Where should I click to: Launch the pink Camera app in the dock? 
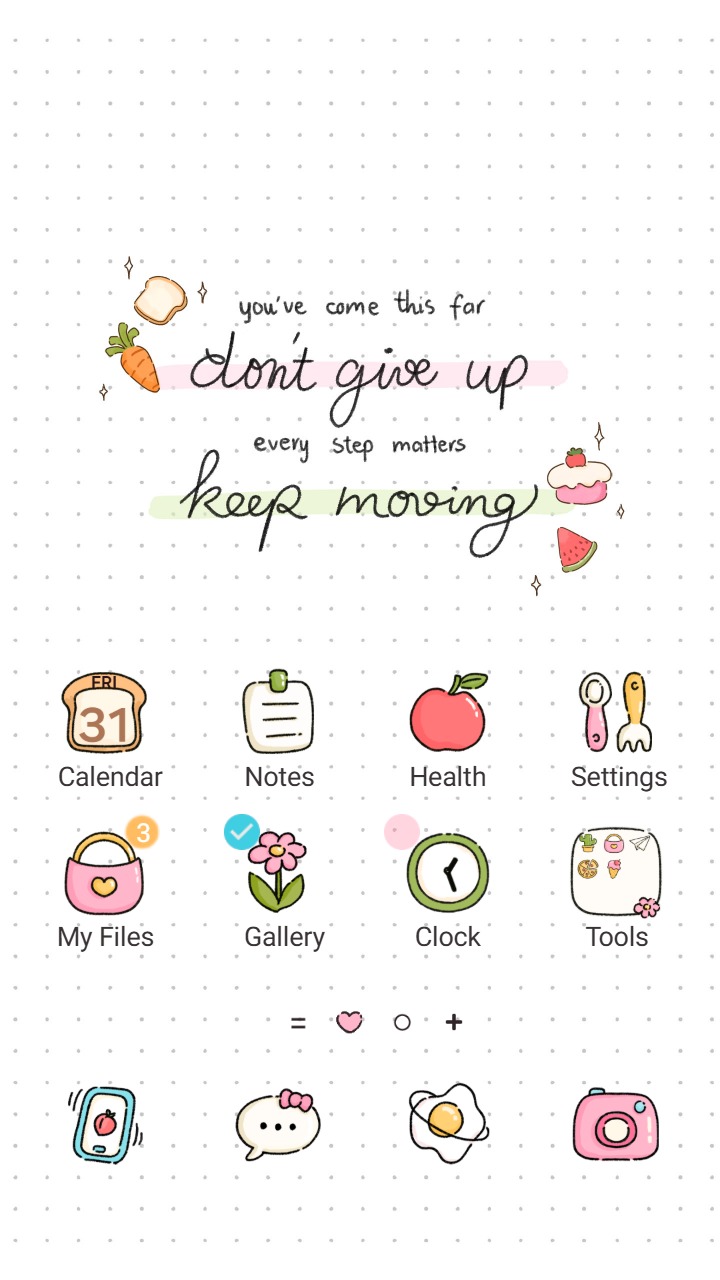pyautogui.click(x=615, y=1122)
